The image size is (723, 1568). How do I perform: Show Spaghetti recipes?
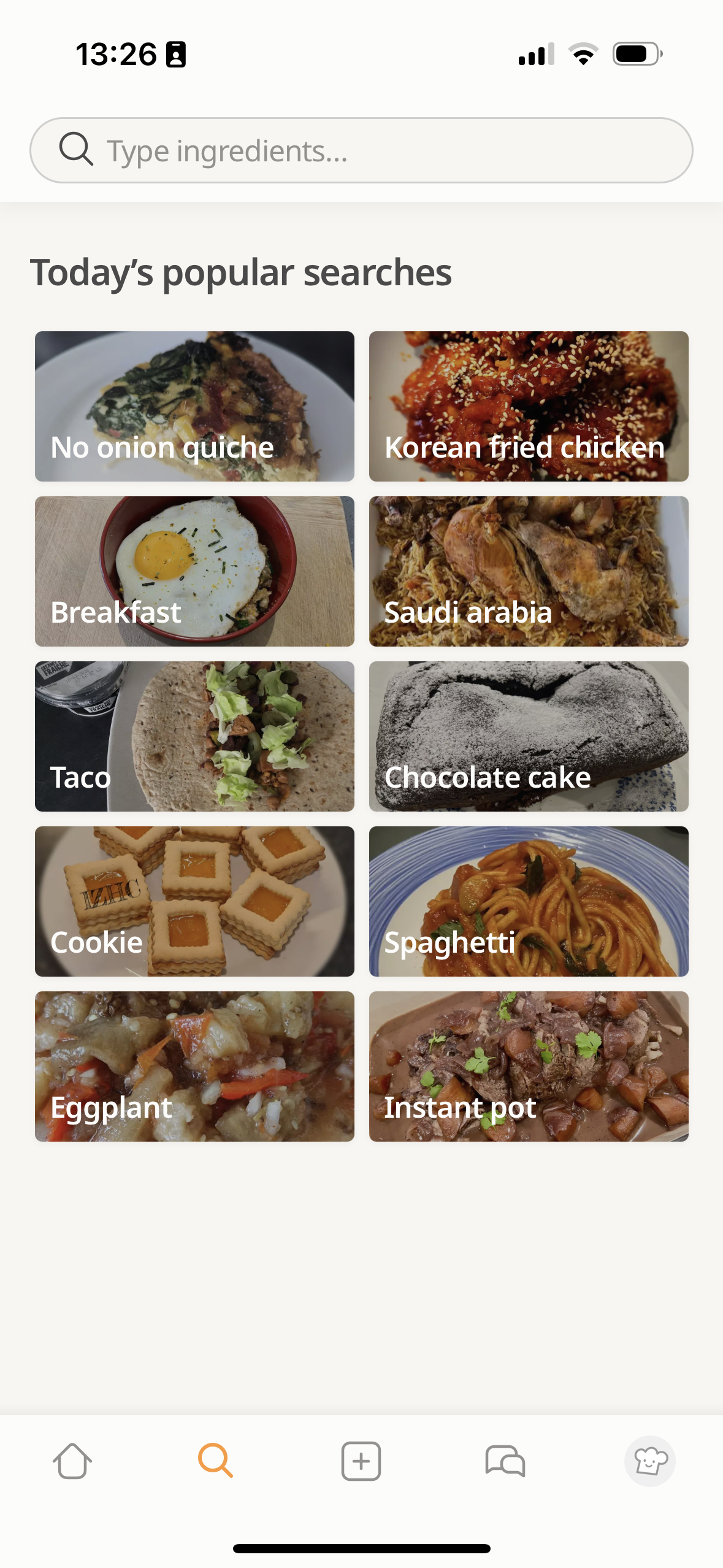coord(528,901)
